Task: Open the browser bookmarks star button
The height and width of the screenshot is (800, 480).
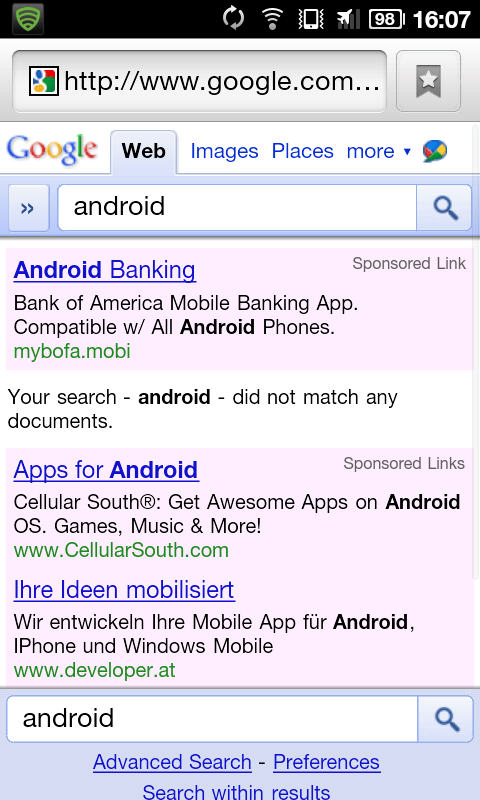Action: coord(428,81)
